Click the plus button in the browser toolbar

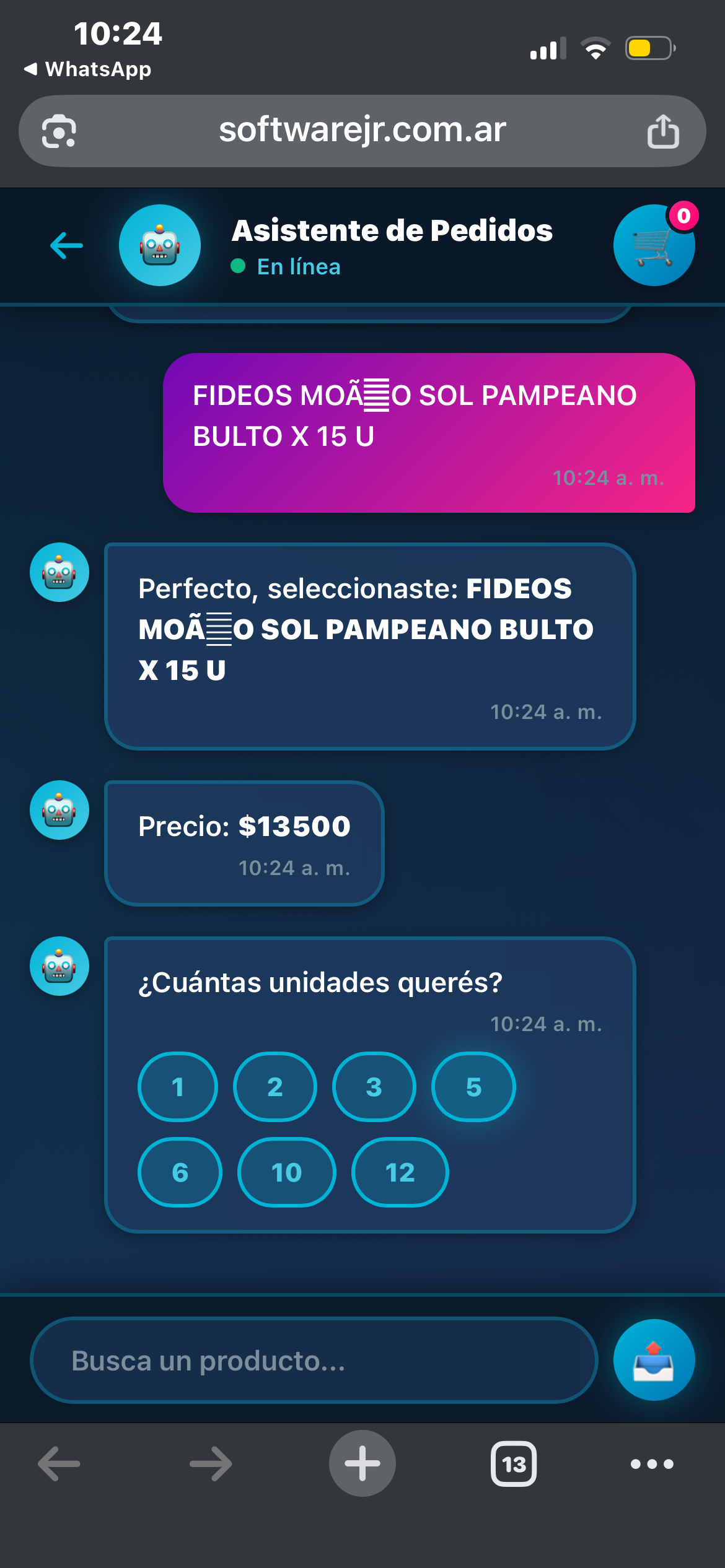click(x=362, y=1463)
